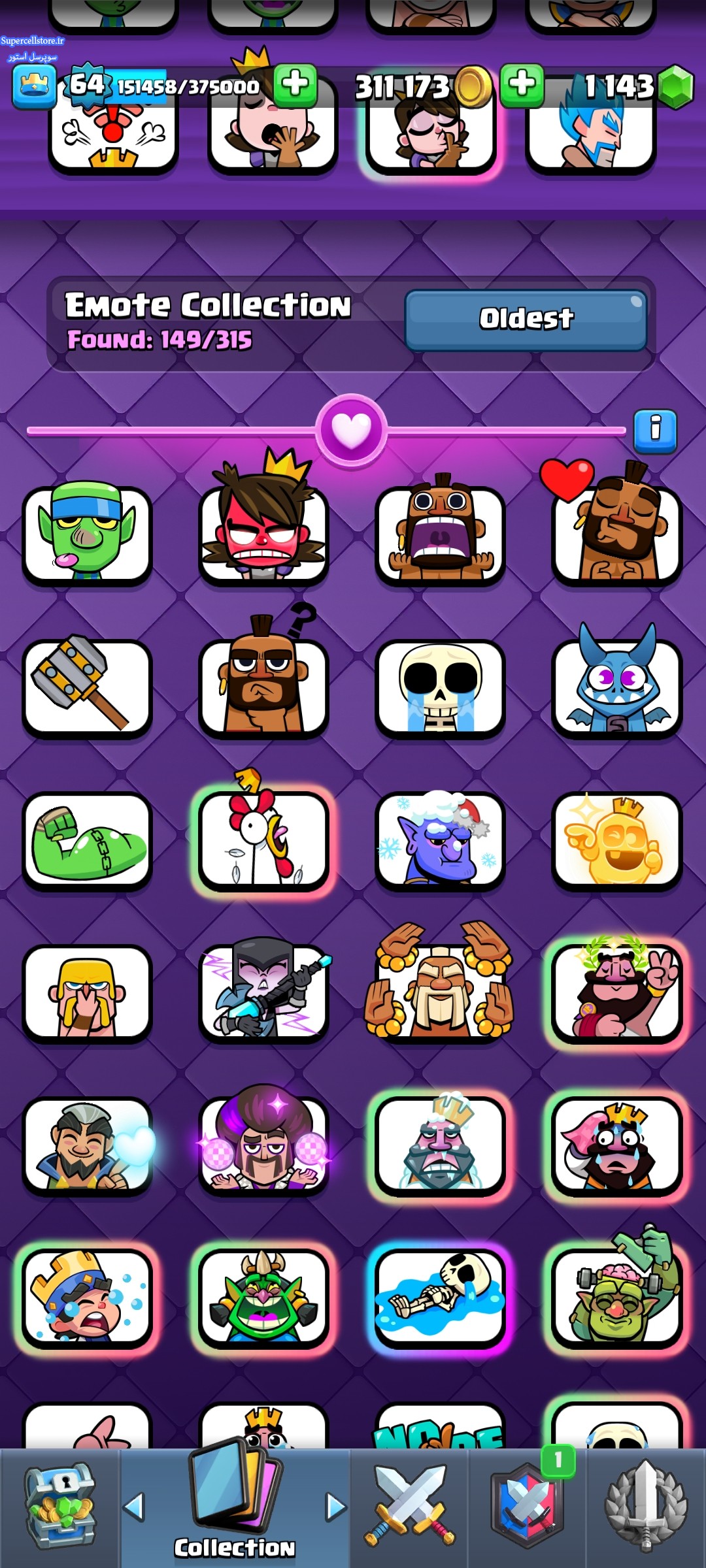Screen dimensions: 706x1568
Task: Go to next collection page with right arrow
Action: (336, 1507)
